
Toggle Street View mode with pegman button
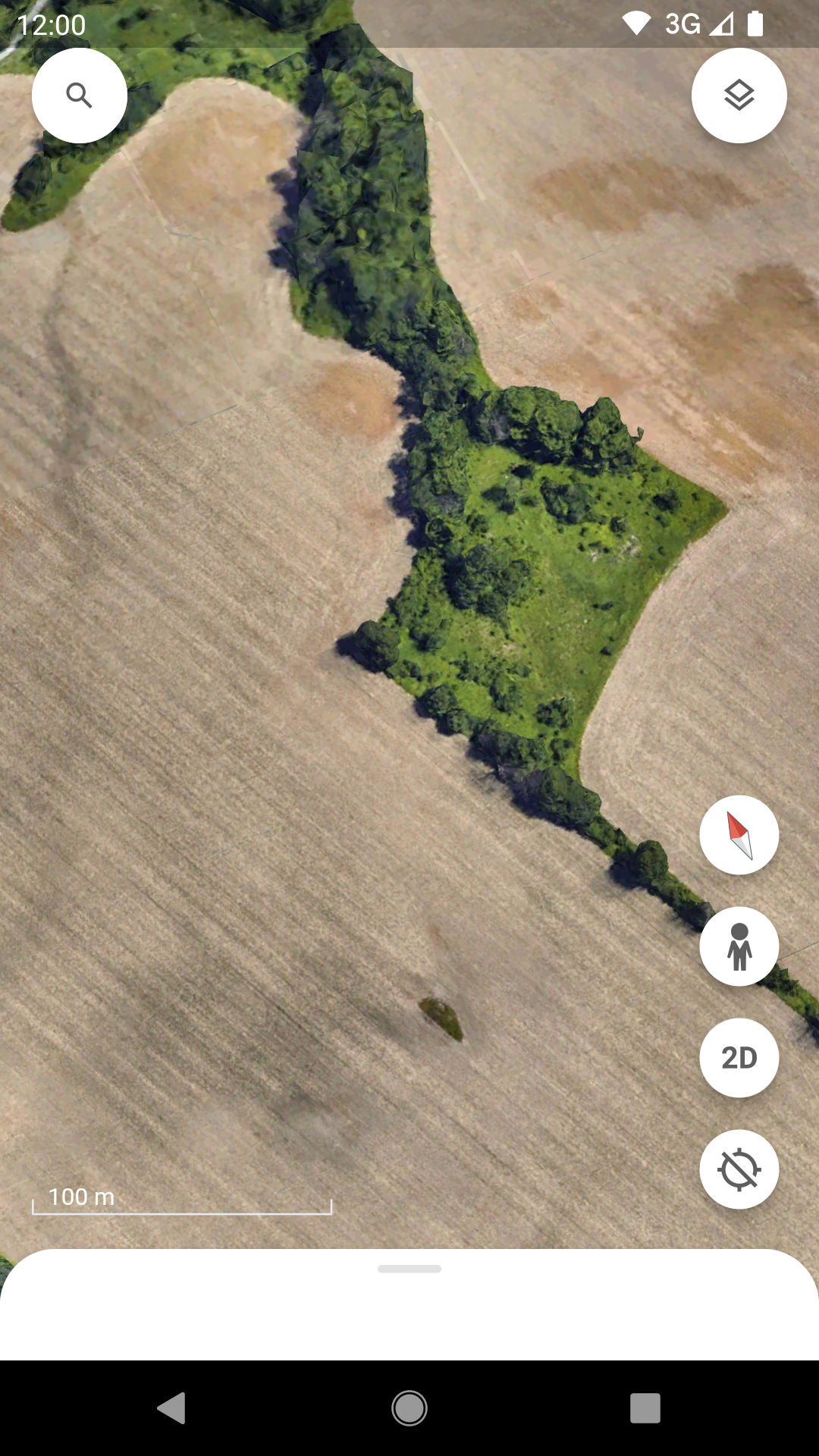tap(739, 946)
